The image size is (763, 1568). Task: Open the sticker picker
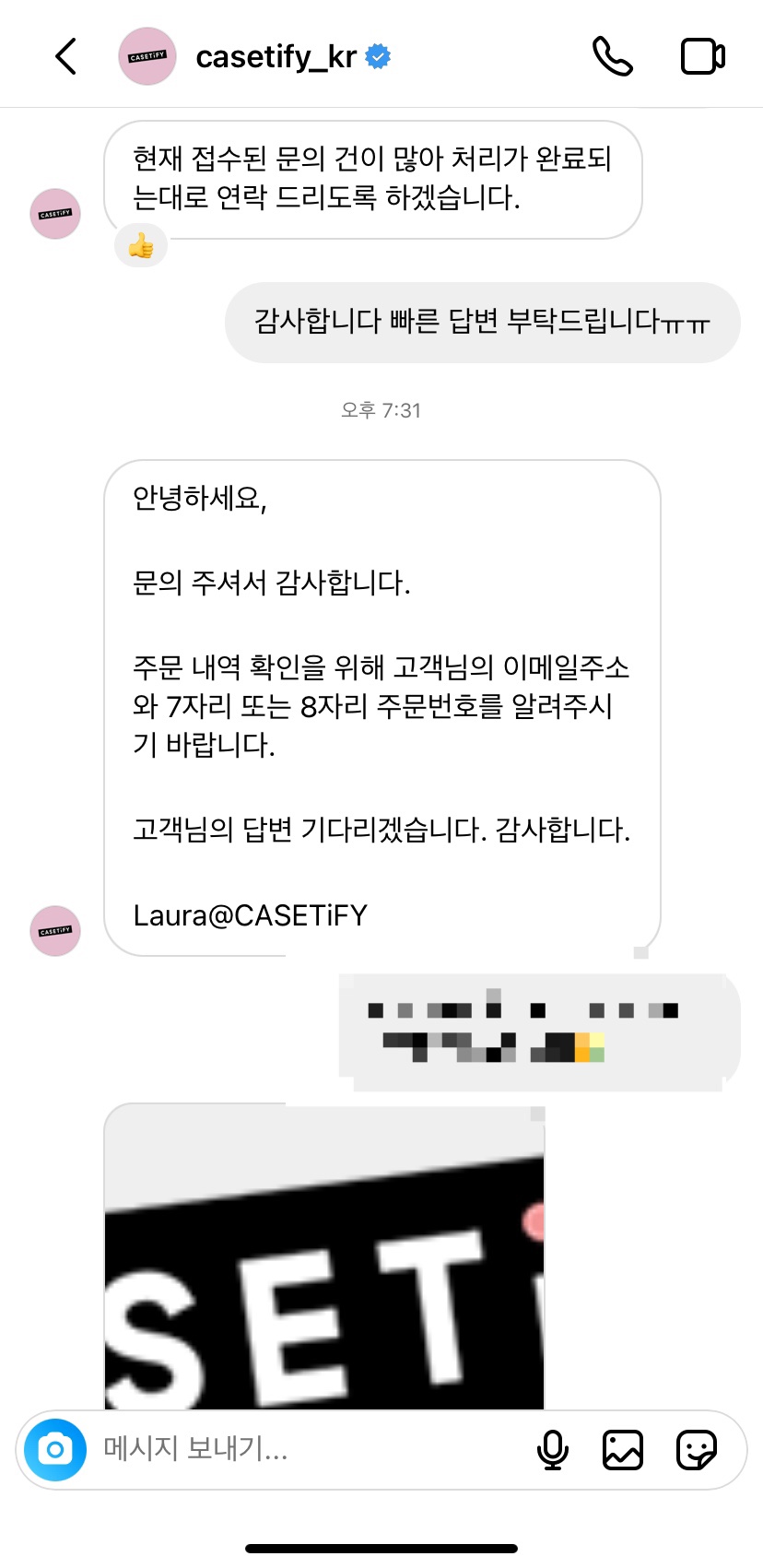(x=696, y=1450)
